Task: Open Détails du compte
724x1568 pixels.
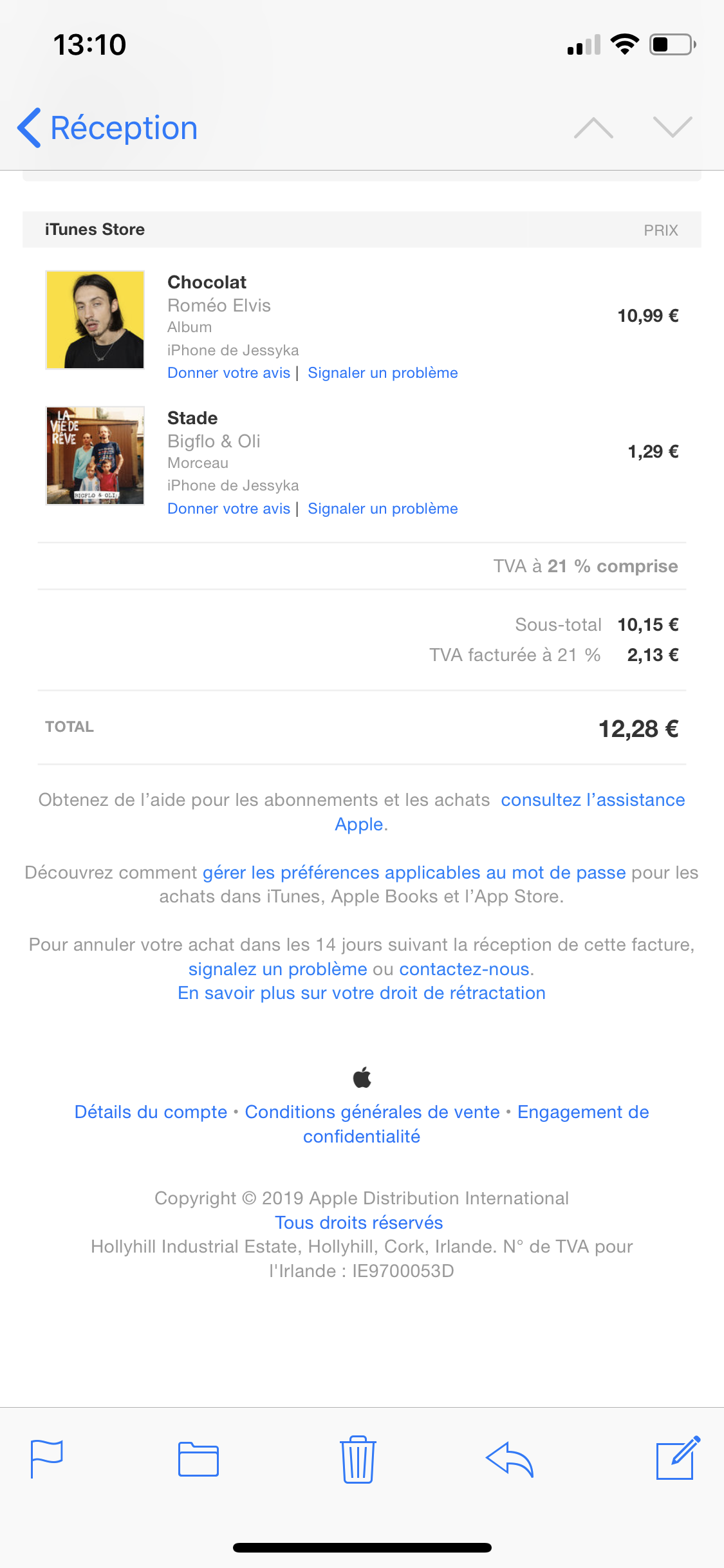Action: (x=151, y=1112)
